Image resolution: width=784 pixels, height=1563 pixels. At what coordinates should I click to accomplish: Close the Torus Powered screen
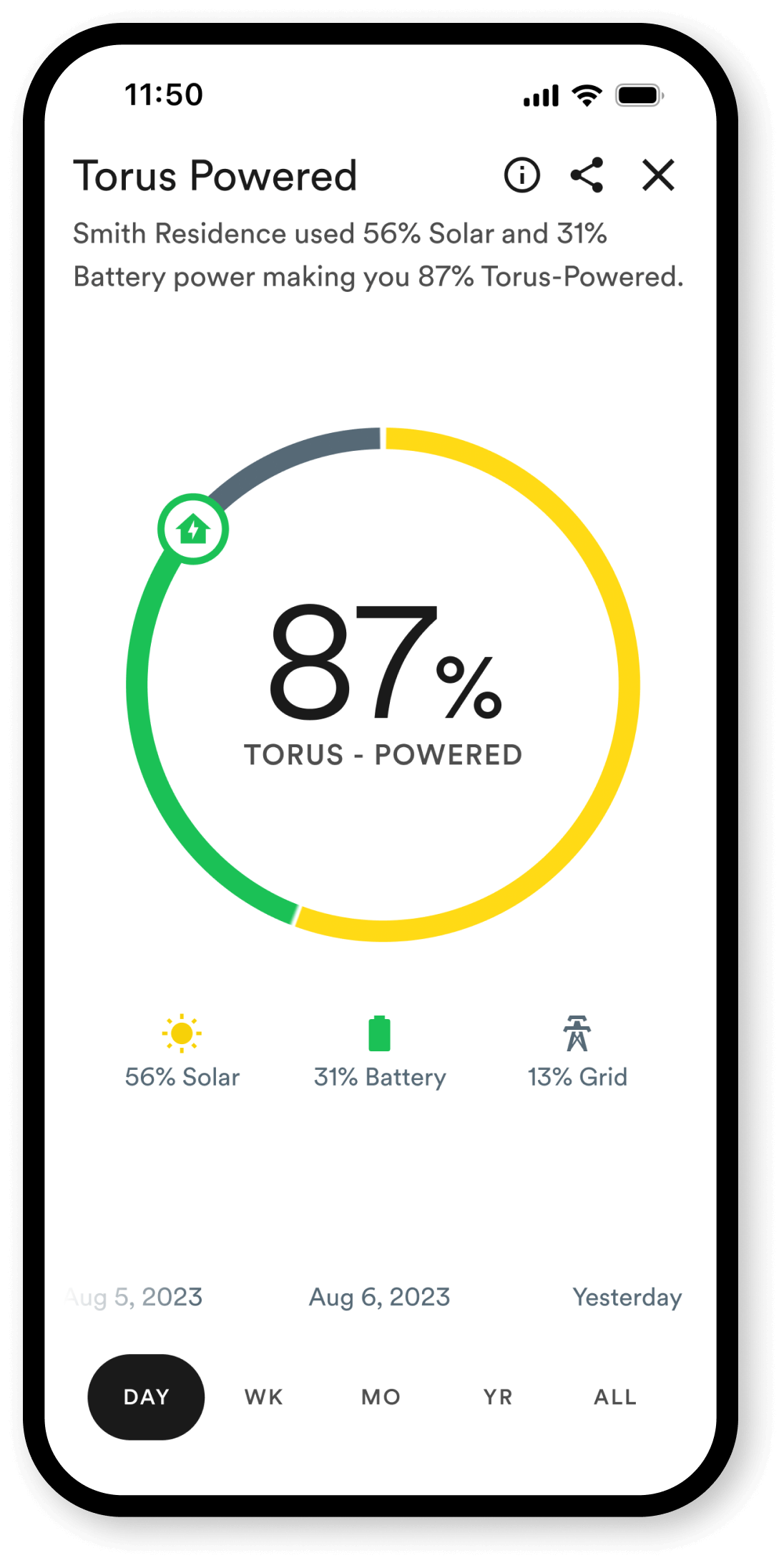(658, 175)
